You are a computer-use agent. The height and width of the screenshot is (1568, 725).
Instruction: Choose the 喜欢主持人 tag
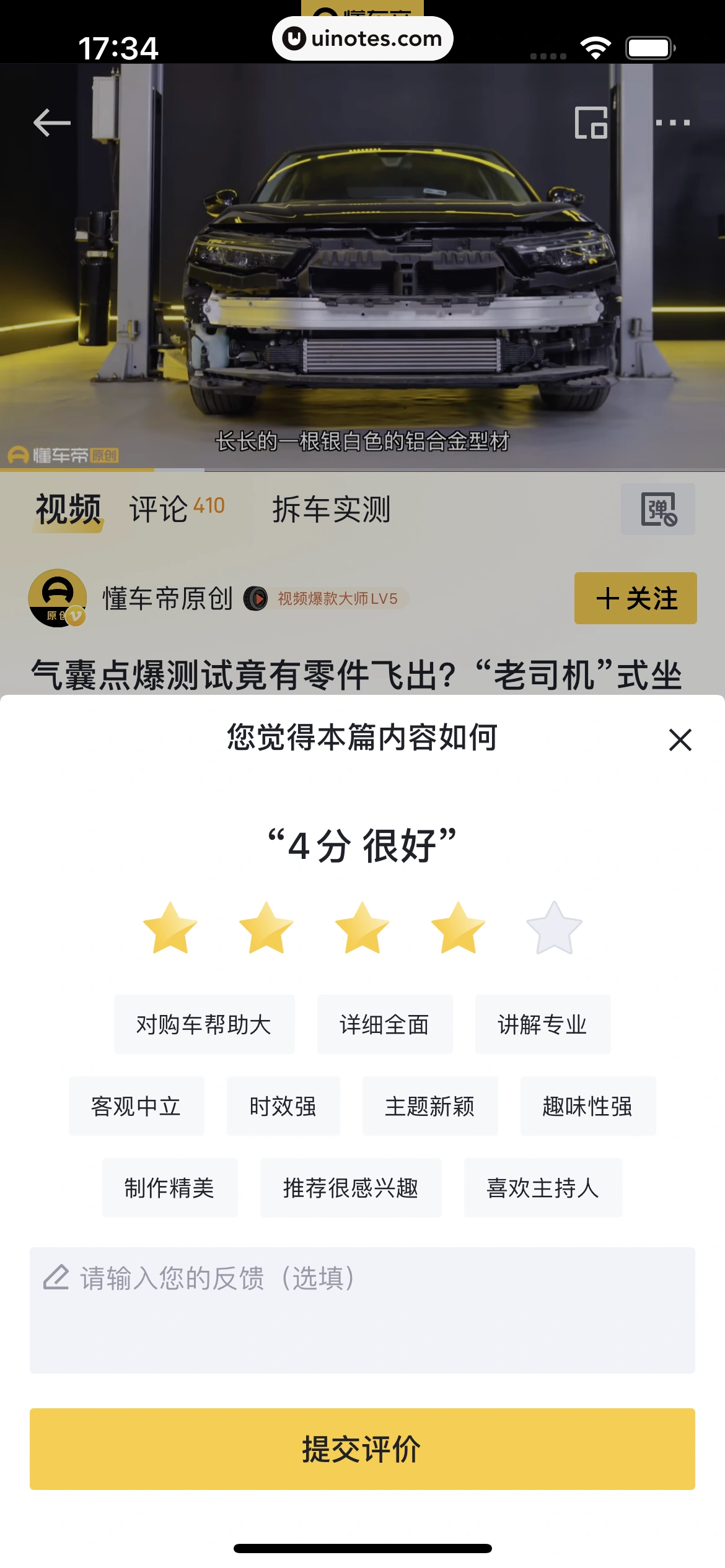(x=543, y=1188)
